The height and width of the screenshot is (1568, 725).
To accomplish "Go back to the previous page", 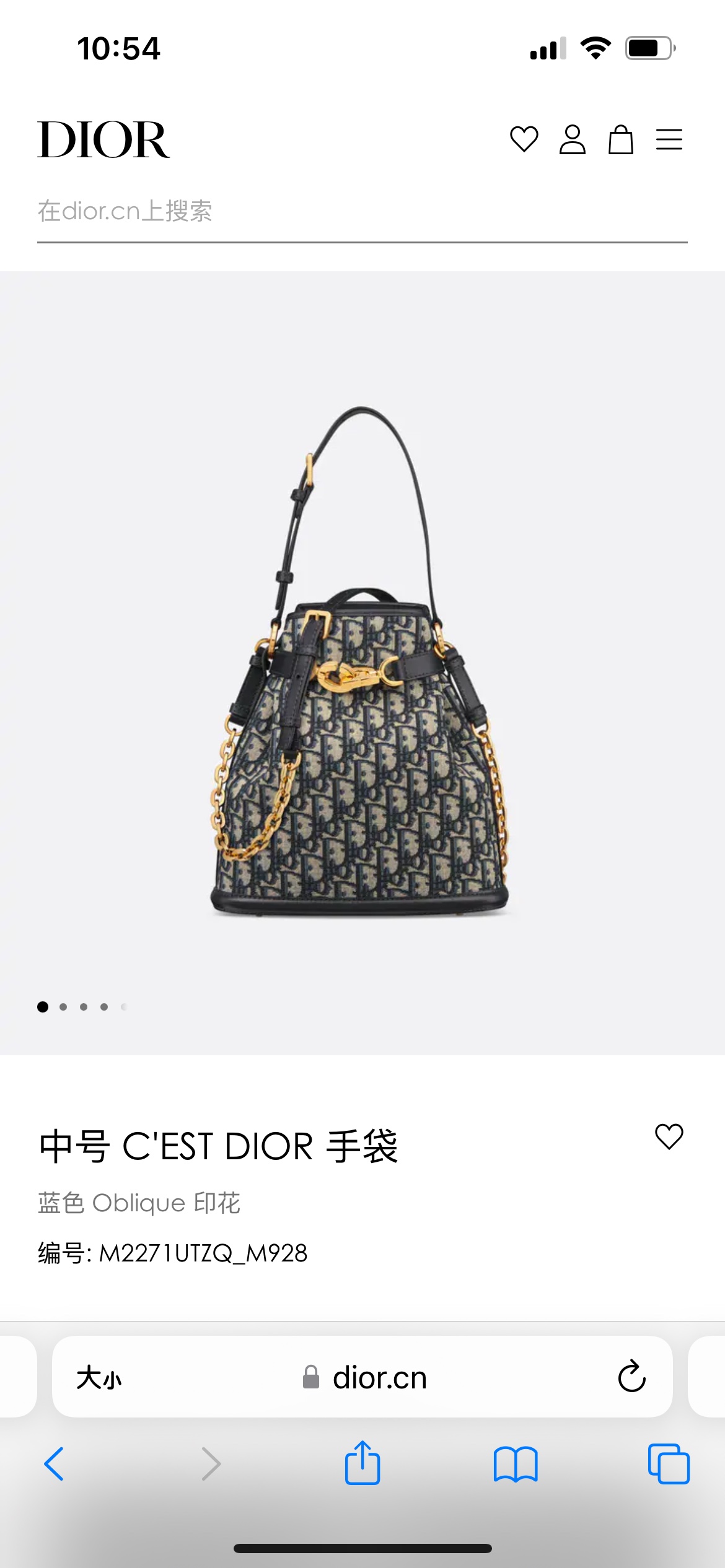I will pos(55,1464).
